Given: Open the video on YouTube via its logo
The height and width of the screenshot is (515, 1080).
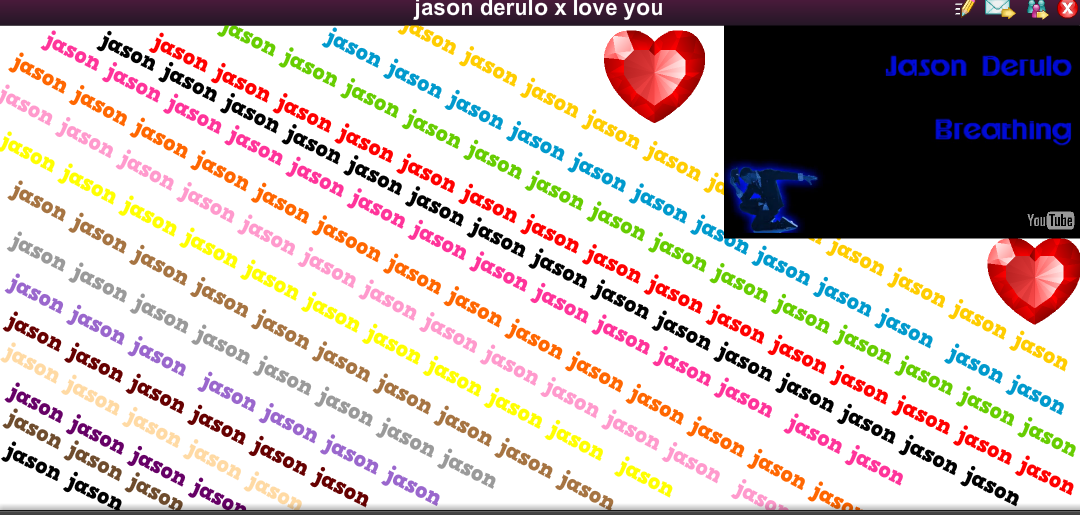Looking at the screenshot, I should [x=1050, y=220].
